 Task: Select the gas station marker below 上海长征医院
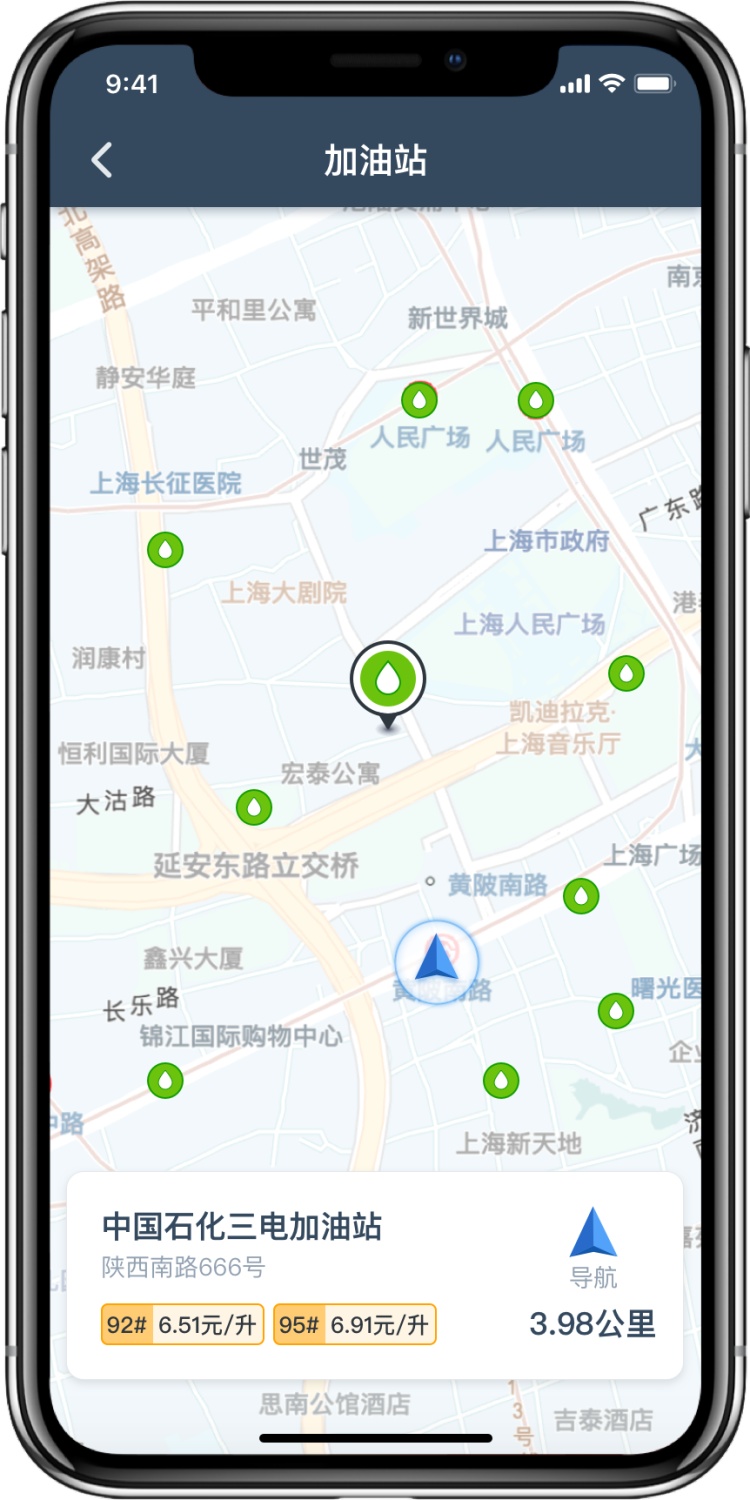point(165,550)
